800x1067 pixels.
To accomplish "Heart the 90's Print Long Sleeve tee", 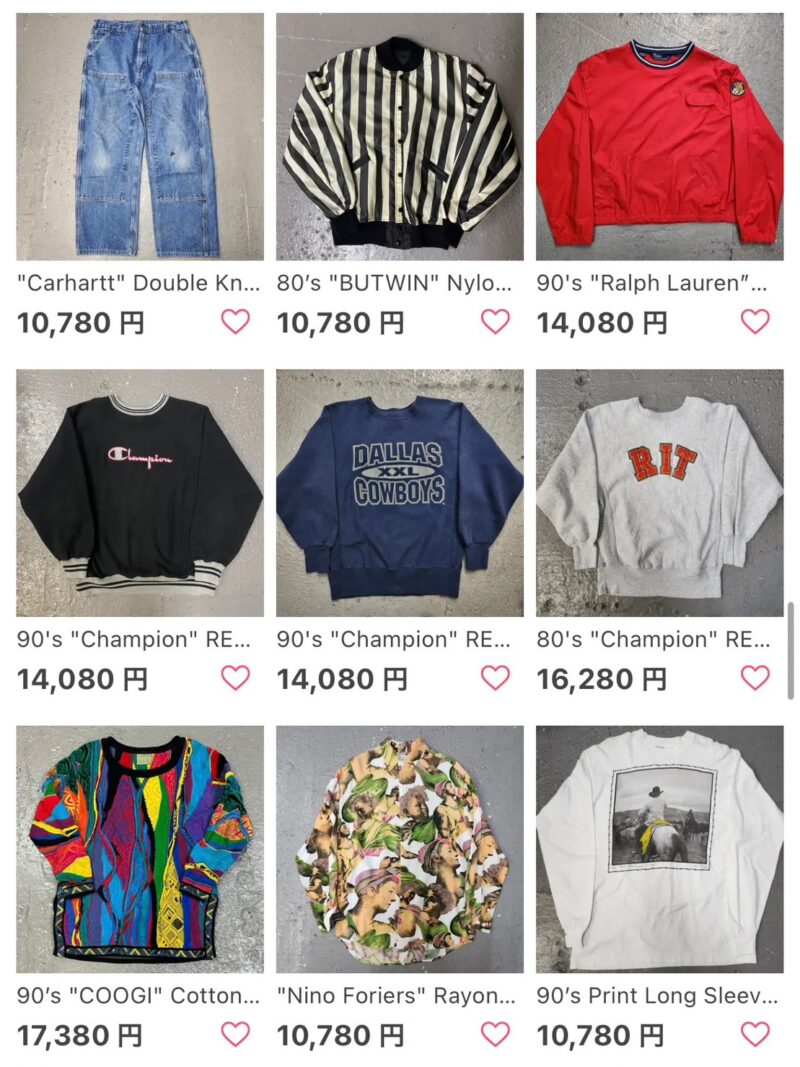I will [755, 1034].
